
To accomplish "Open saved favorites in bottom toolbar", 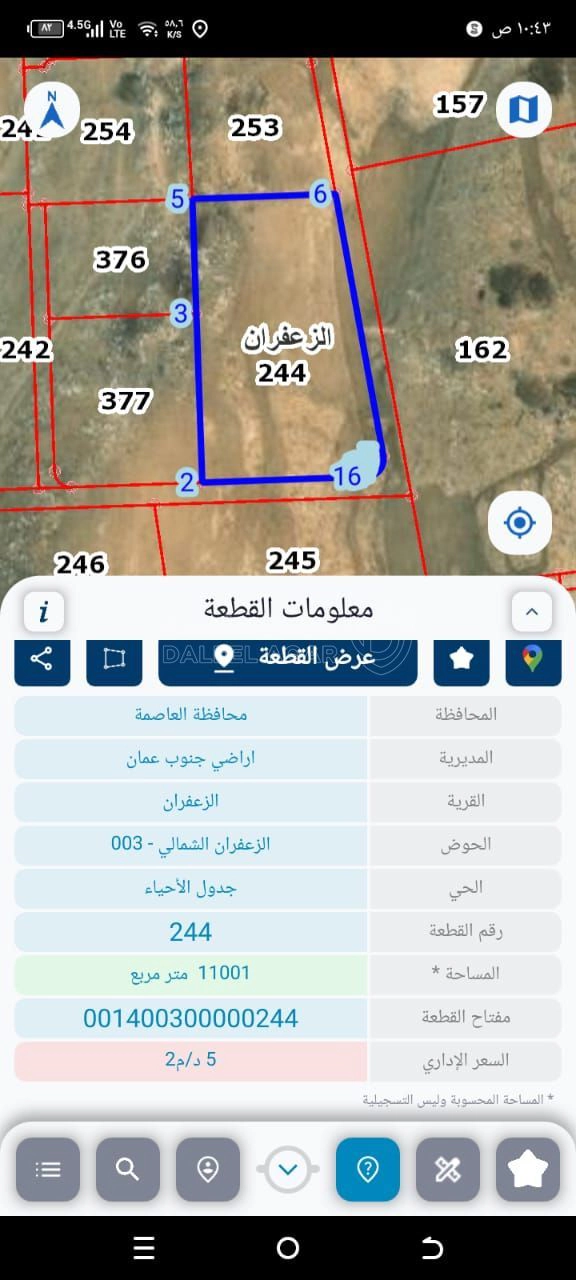I will click(x=528, y=1169).
